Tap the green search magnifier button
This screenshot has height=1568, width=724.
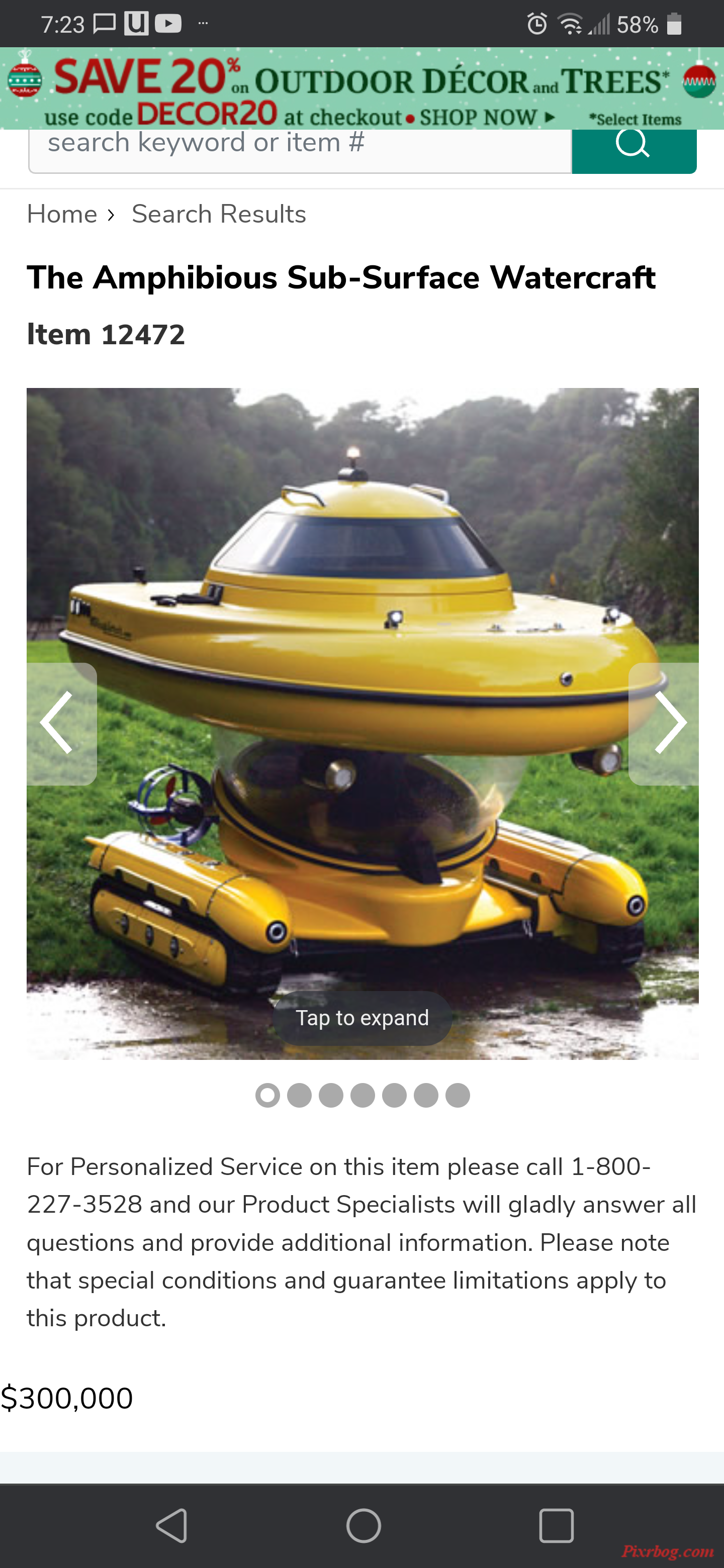633,149
